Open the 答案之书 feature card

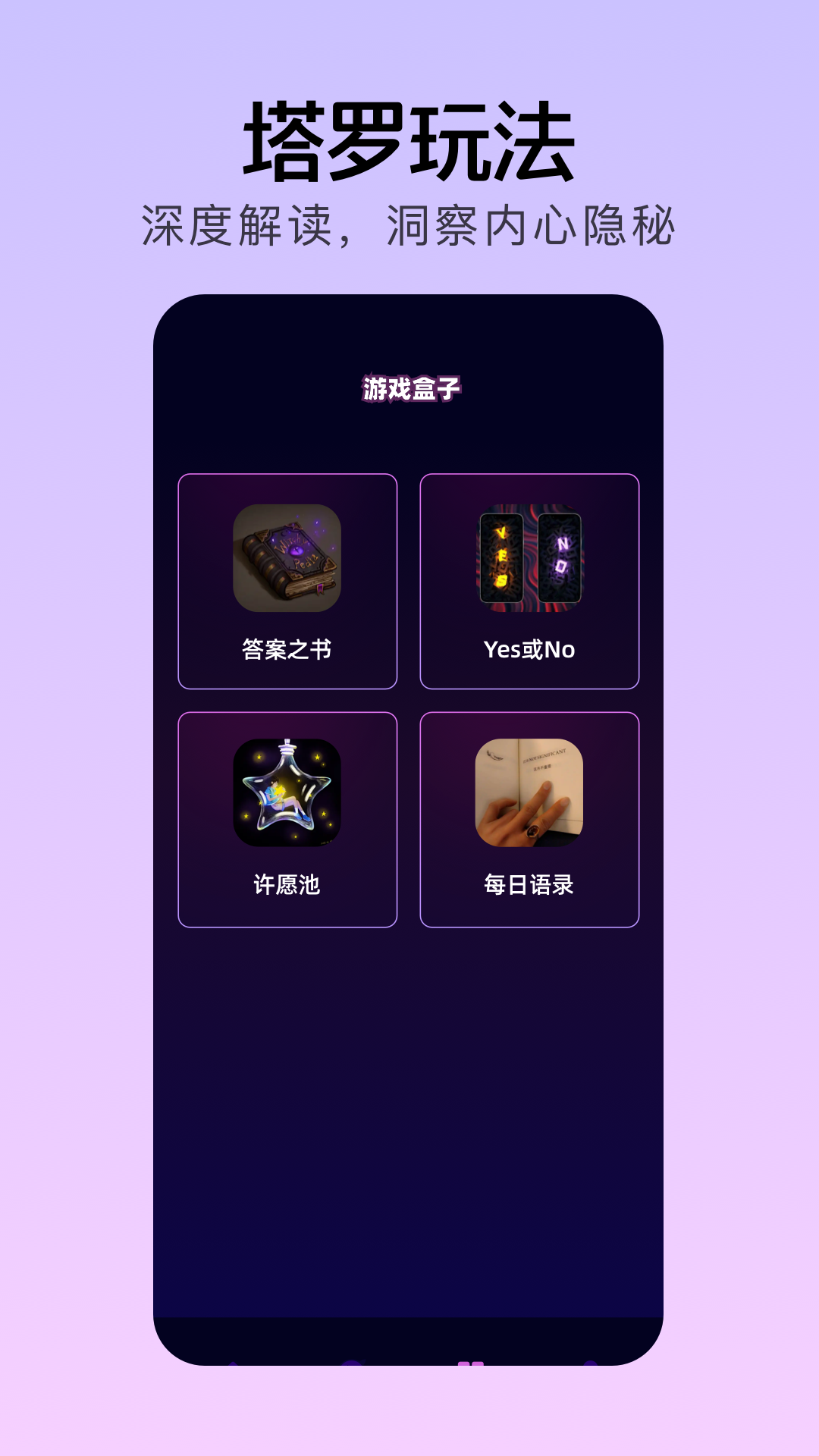click(287, 580)
